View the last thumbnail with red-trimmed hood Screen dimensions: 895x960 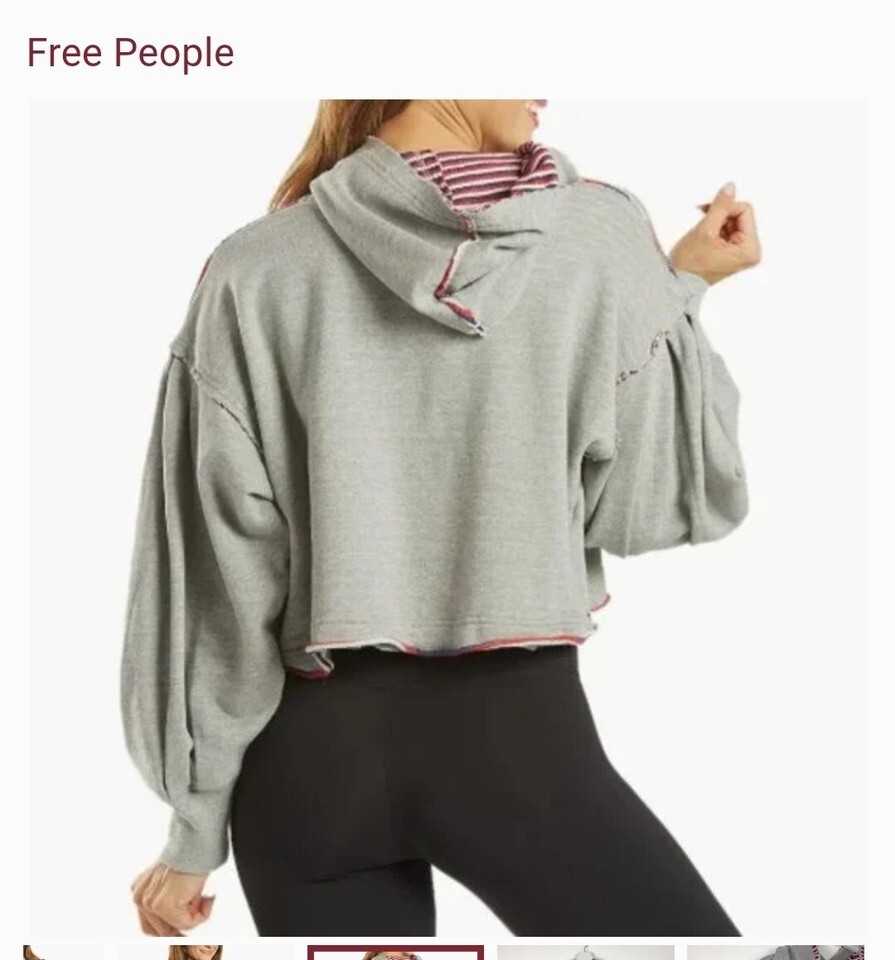pyautogui.click(x=775, y=952)
